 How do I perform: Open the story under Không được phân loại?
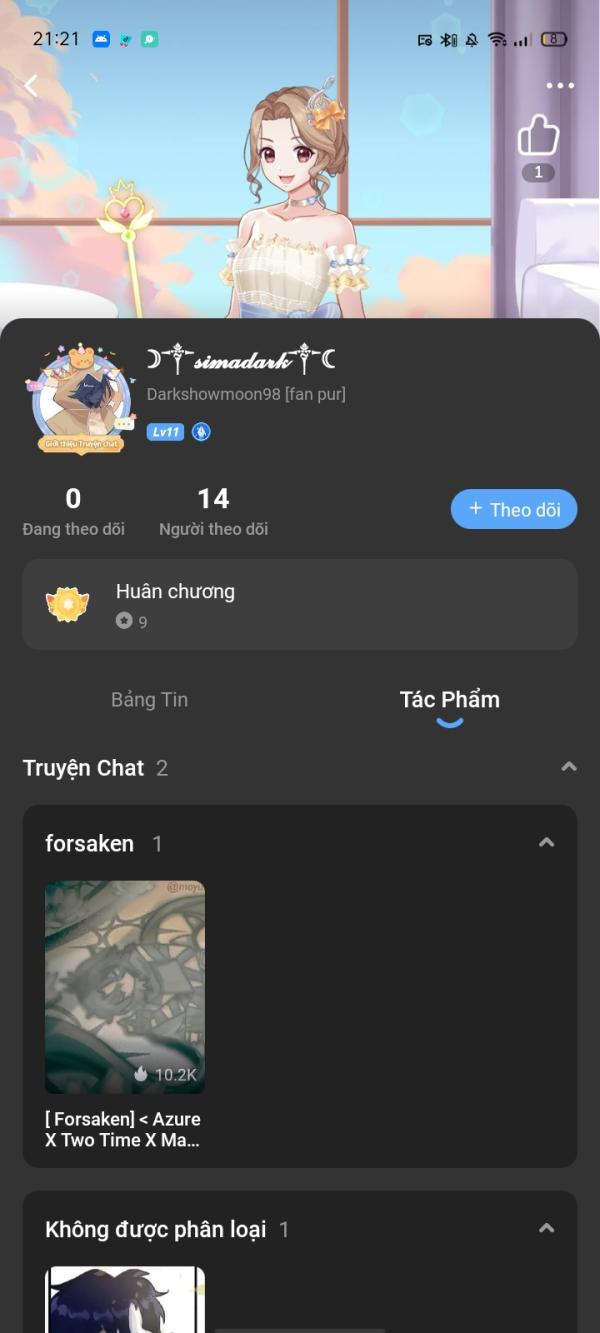coord(125,1298)
